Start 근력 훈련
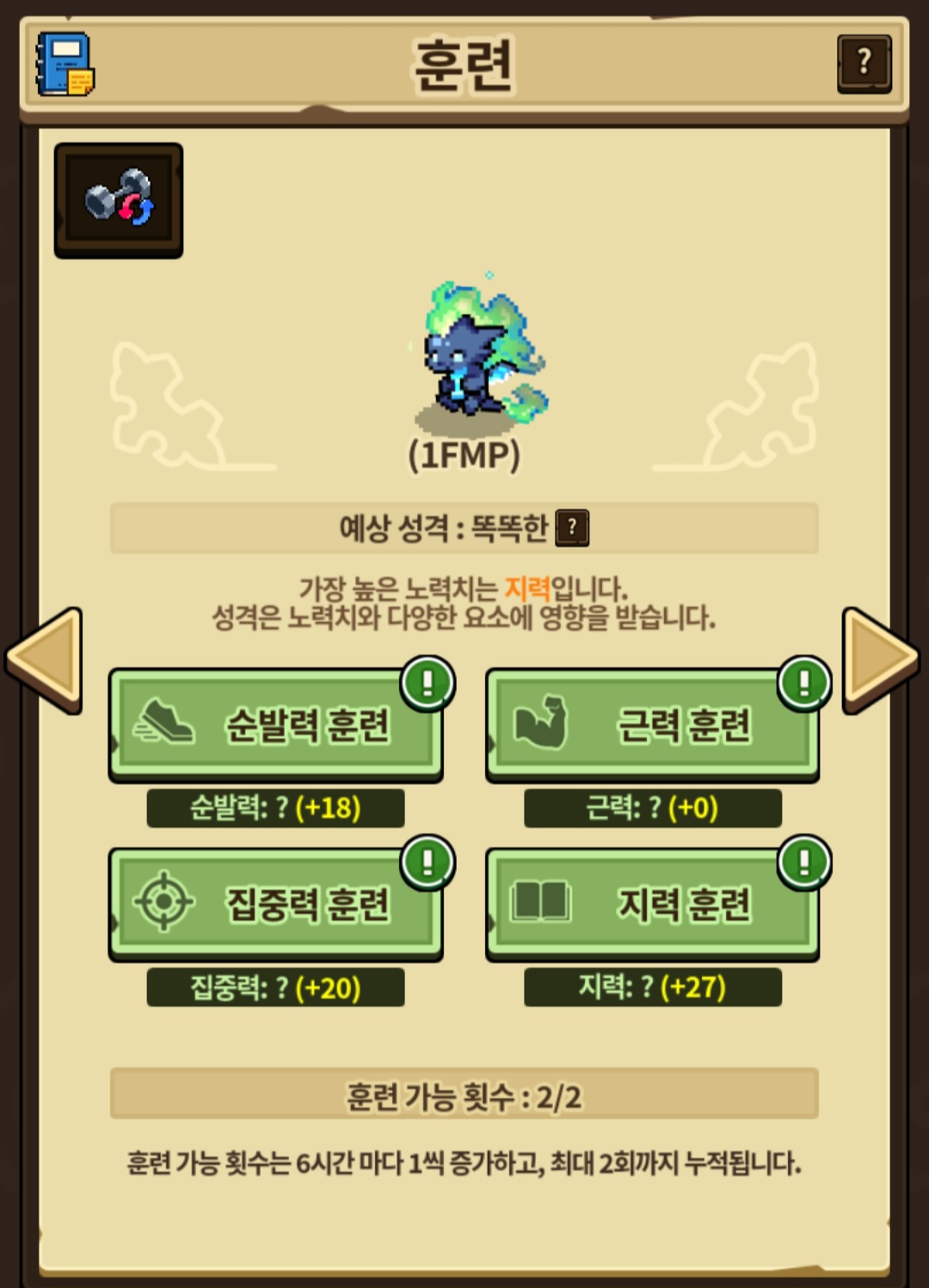The image size is (929, 1288). pyautogui.click(x=652, y=725)
